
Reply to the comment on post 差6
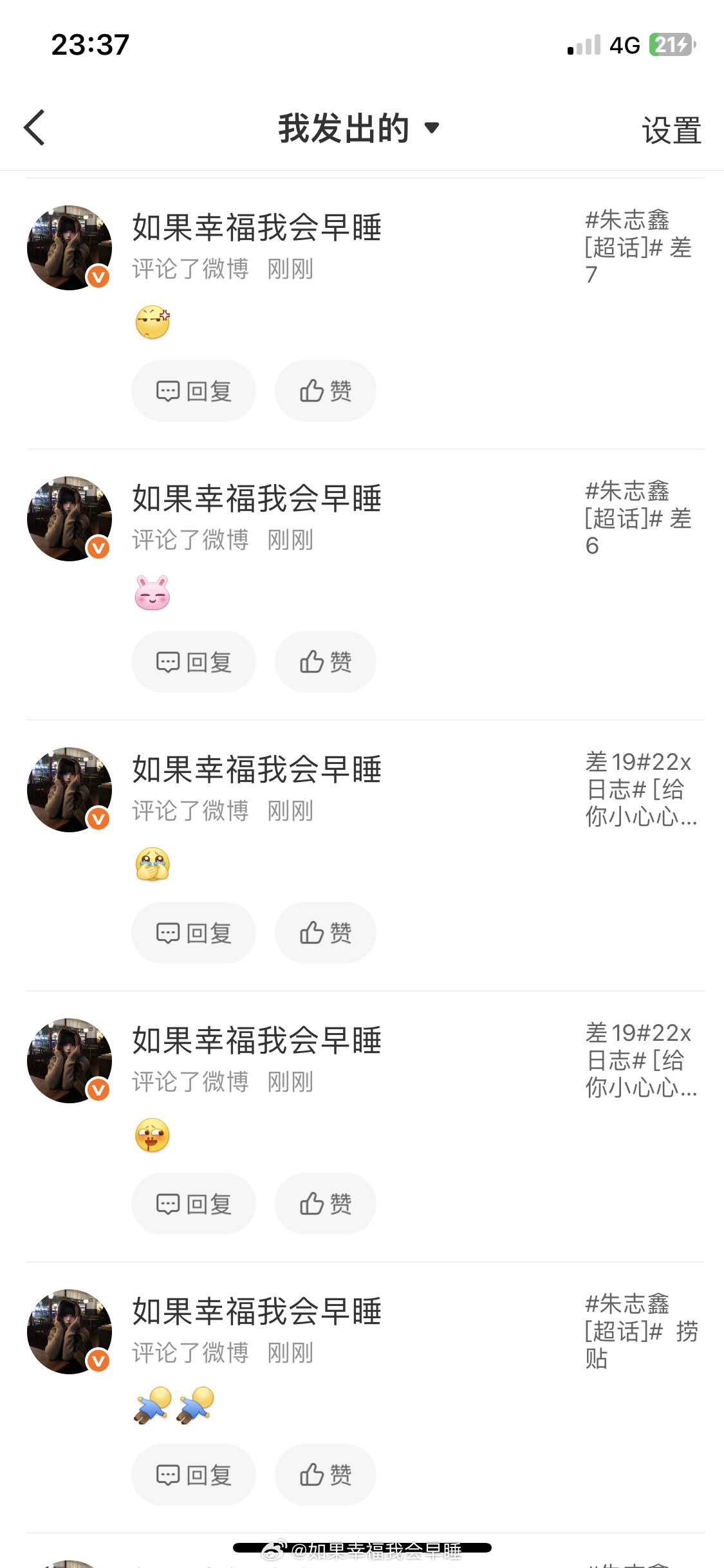pos(194,662)
